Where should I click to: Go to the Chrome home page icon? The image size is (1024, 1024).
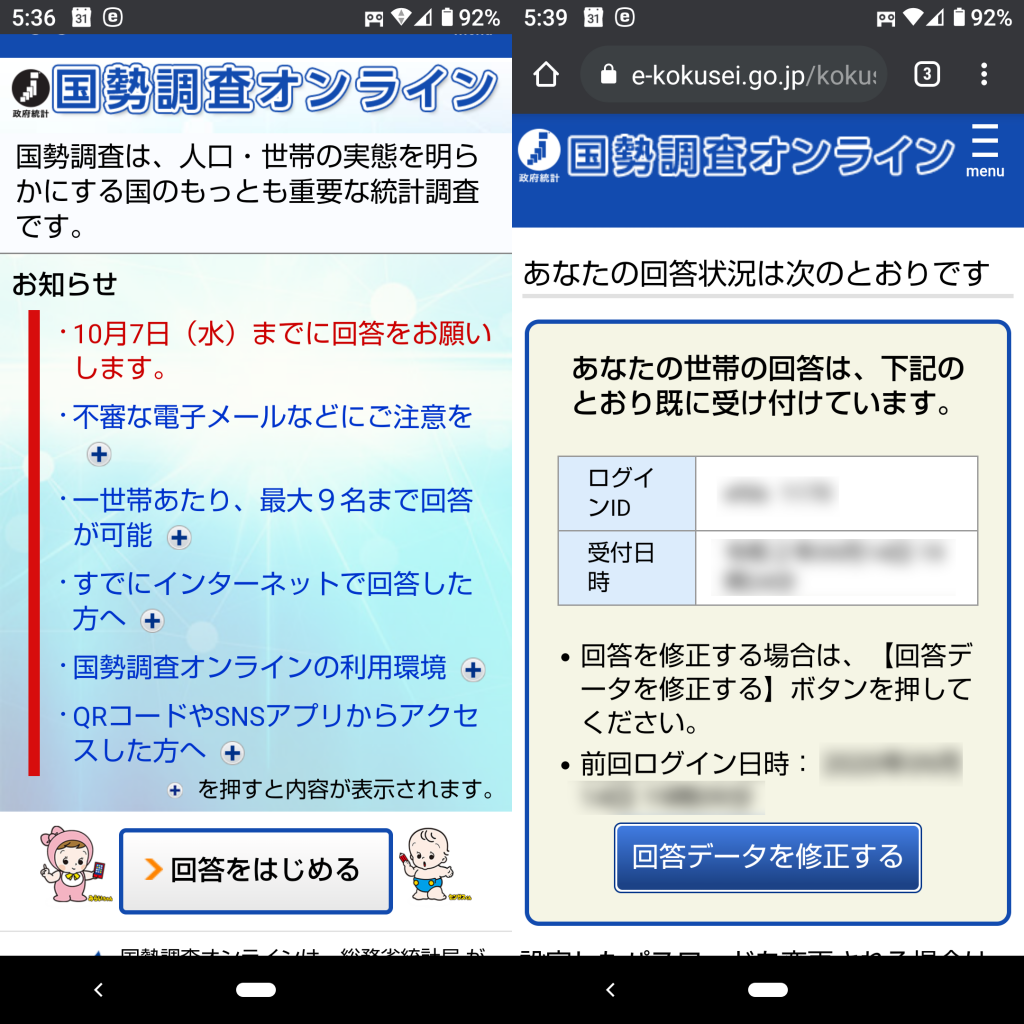(x=546, y=75)
